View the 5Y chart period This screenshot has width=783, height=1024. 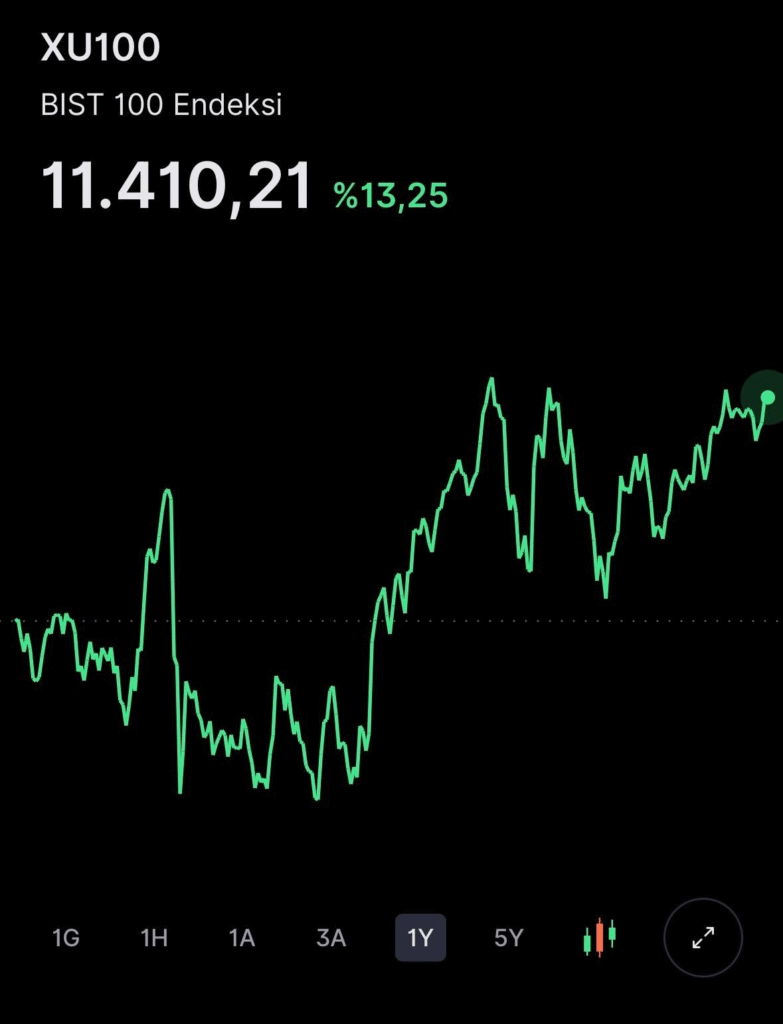click(508, 938)
